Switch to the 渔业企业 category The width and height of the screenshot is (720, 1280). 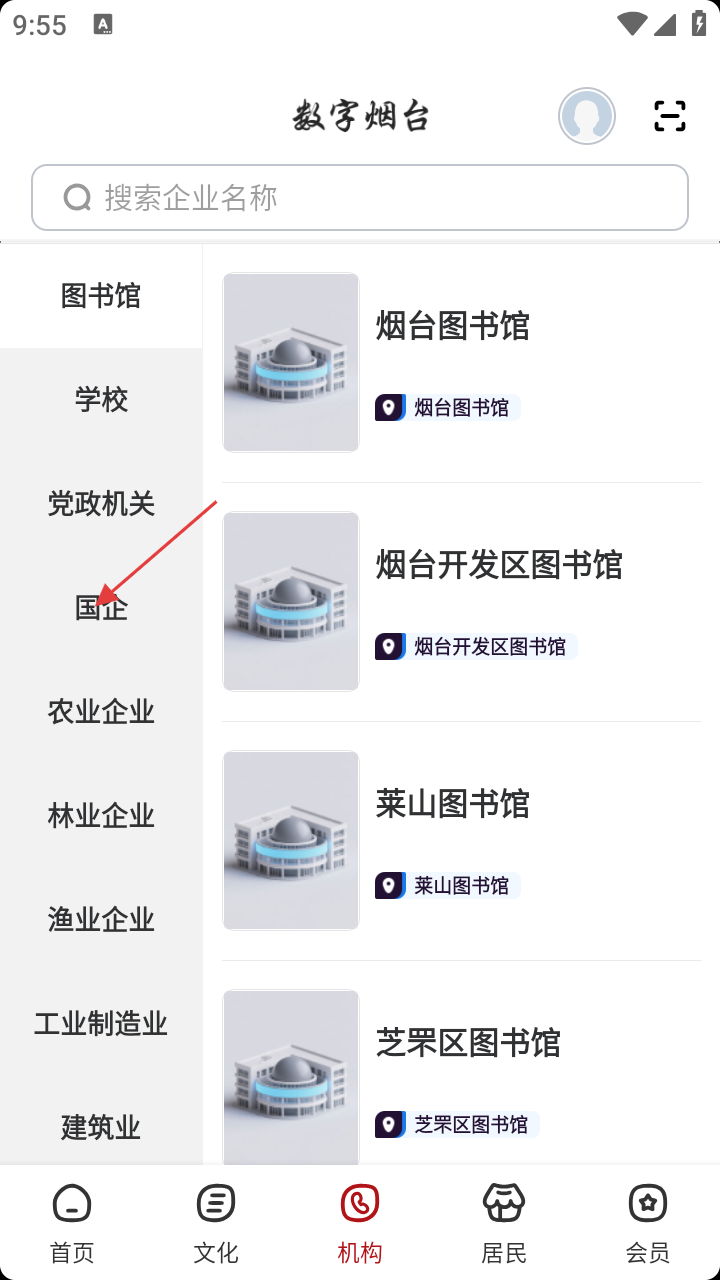click(x=101, y=920)
